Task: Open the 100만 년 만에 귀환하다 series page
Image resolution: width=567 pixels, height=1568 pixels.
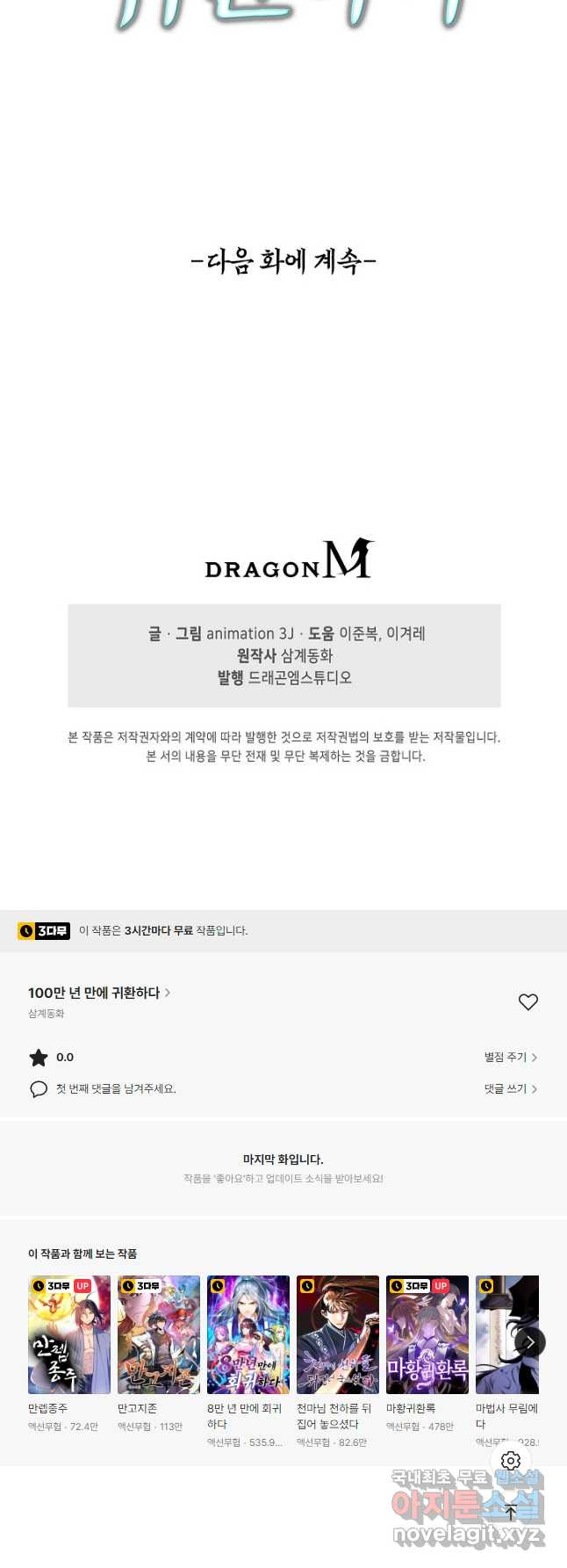Action: pos(98,993)
